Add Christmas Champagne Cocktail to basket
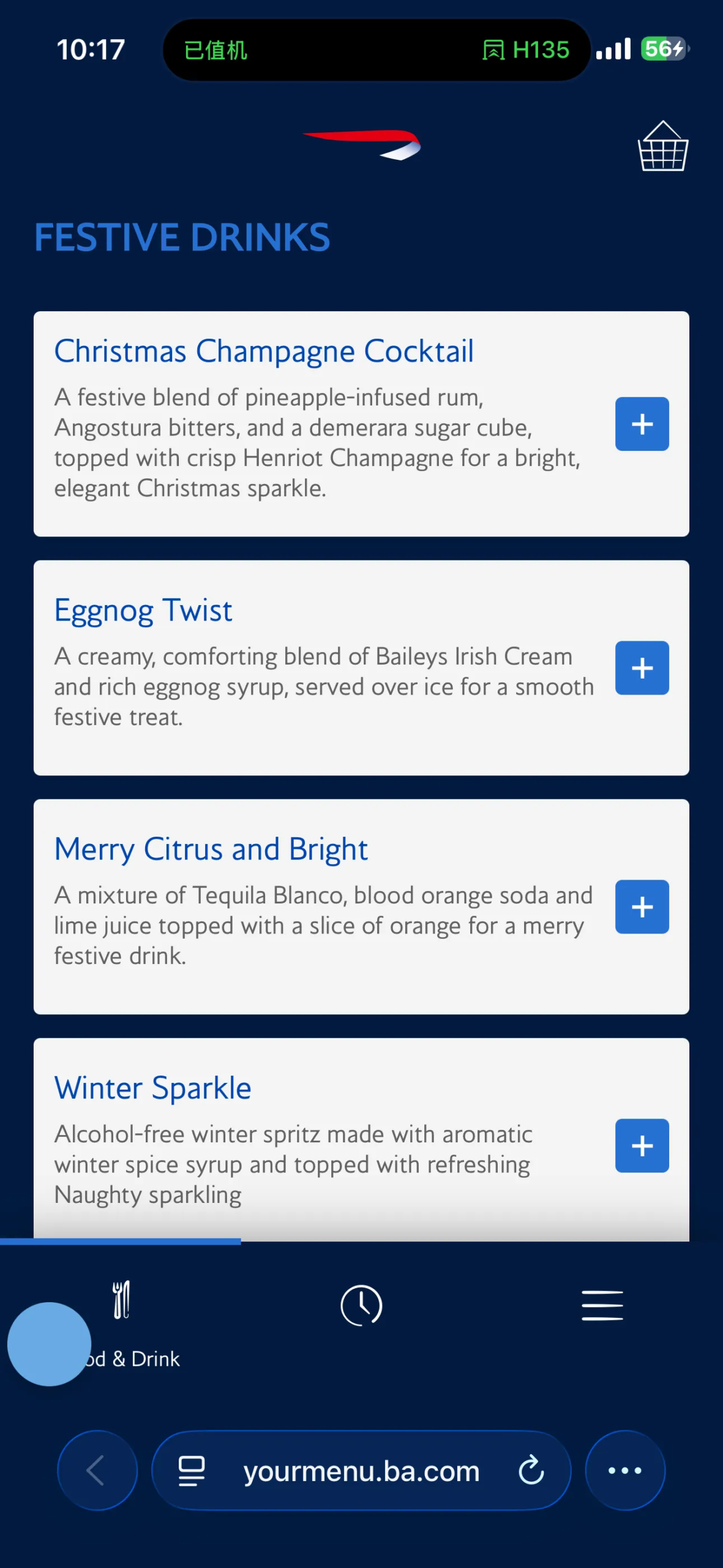Viewport: 723px width, 1568px height. pyautogui.click(x=642, y=424)
